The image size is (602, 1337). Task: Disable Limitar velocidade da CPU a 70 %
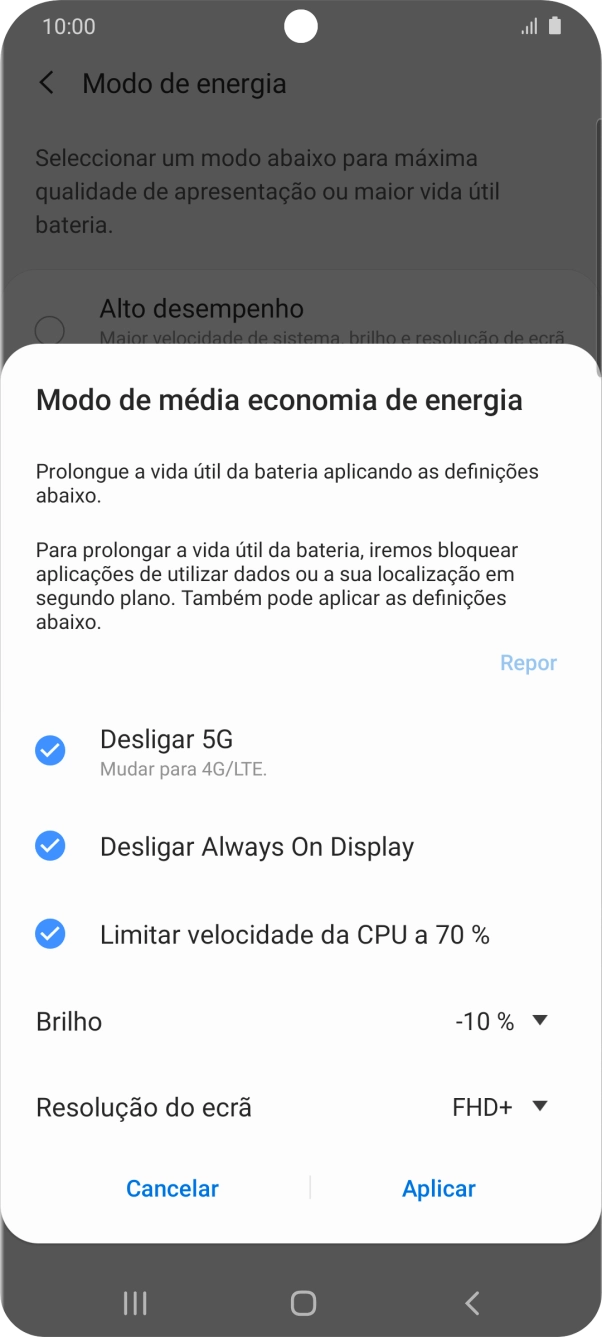click(50, 934)
